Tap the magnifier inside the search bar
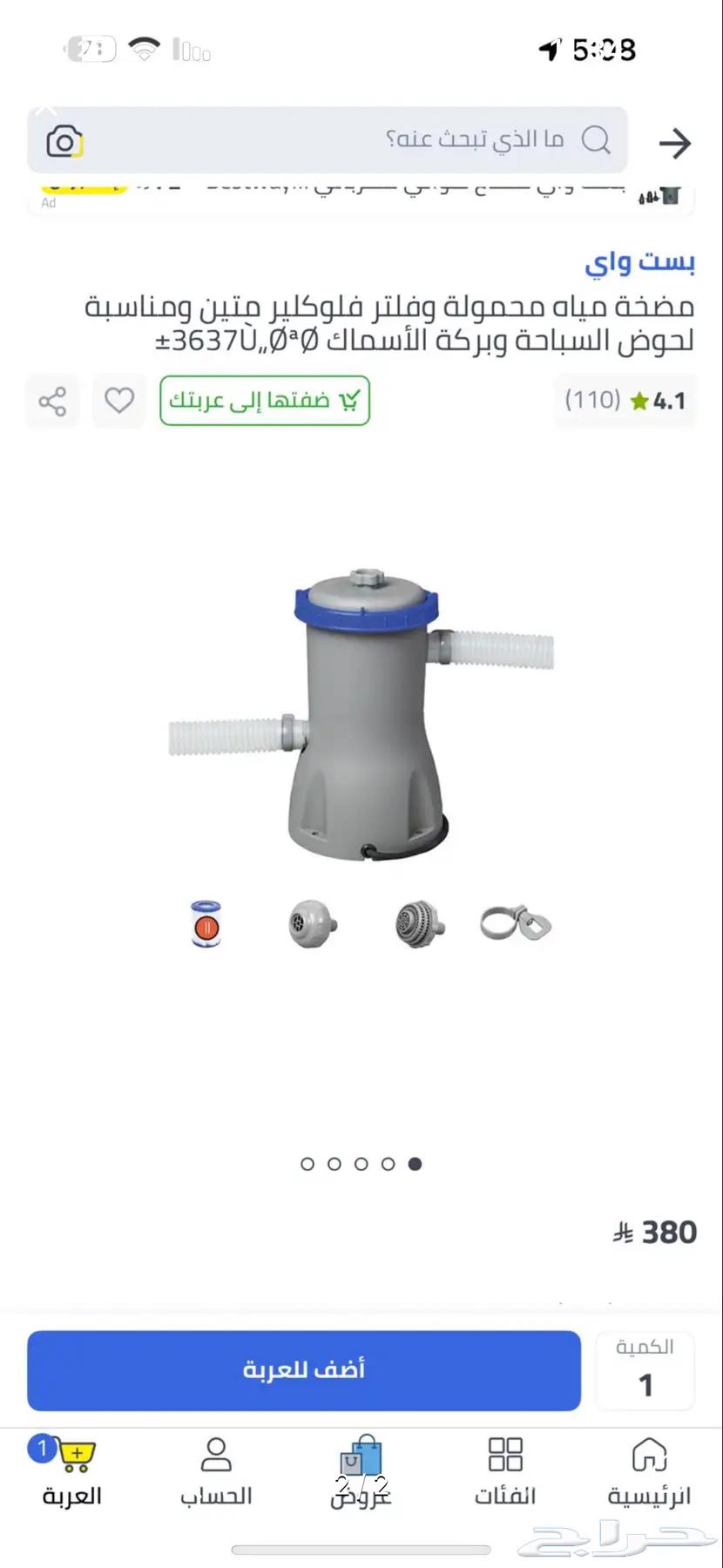This screenshot has width=723, height=1568. (x=598, y=139)
